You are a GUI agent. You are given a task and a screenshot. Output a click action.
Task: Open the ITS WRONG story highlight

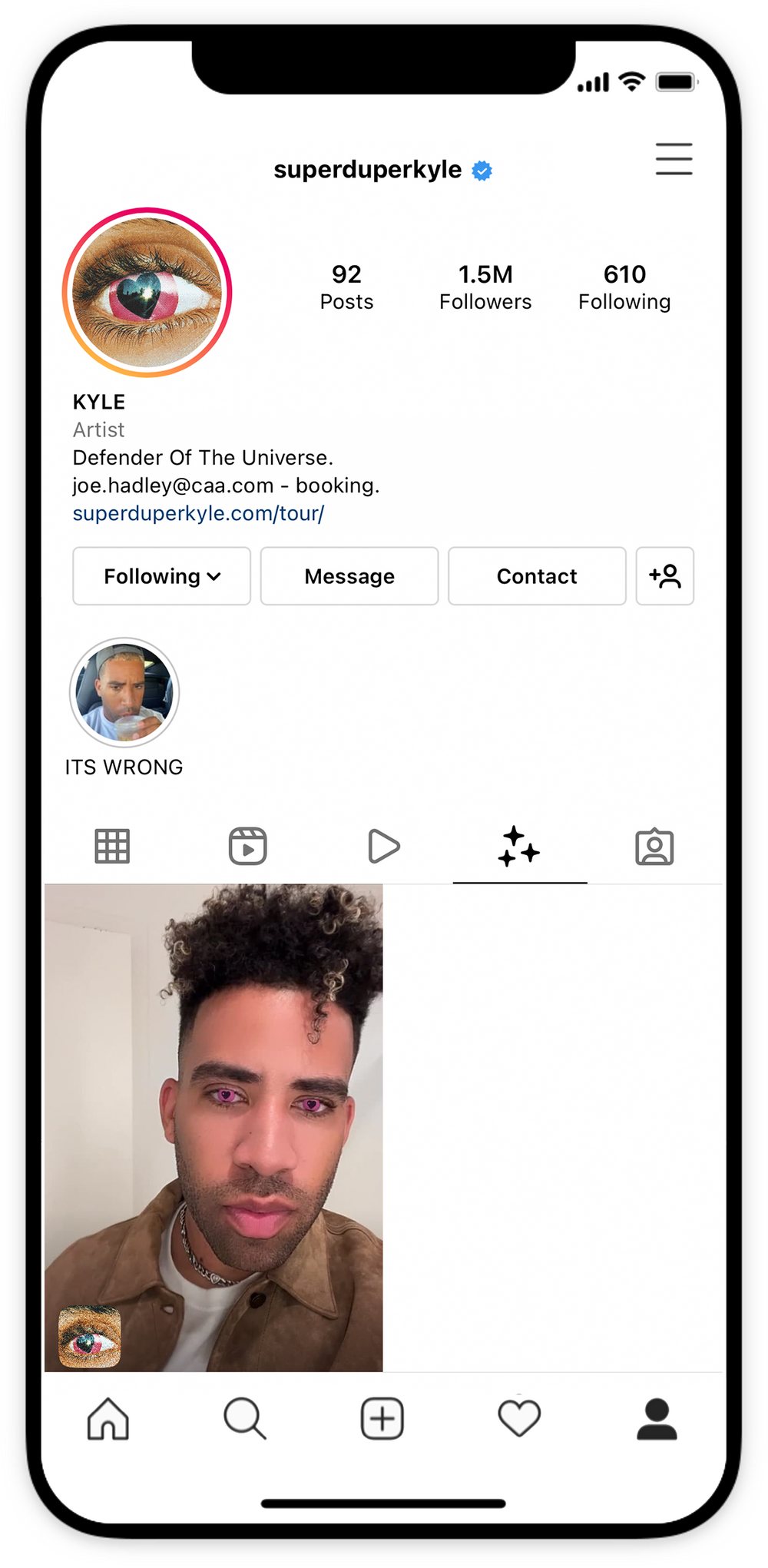click(x=124, y=693)
